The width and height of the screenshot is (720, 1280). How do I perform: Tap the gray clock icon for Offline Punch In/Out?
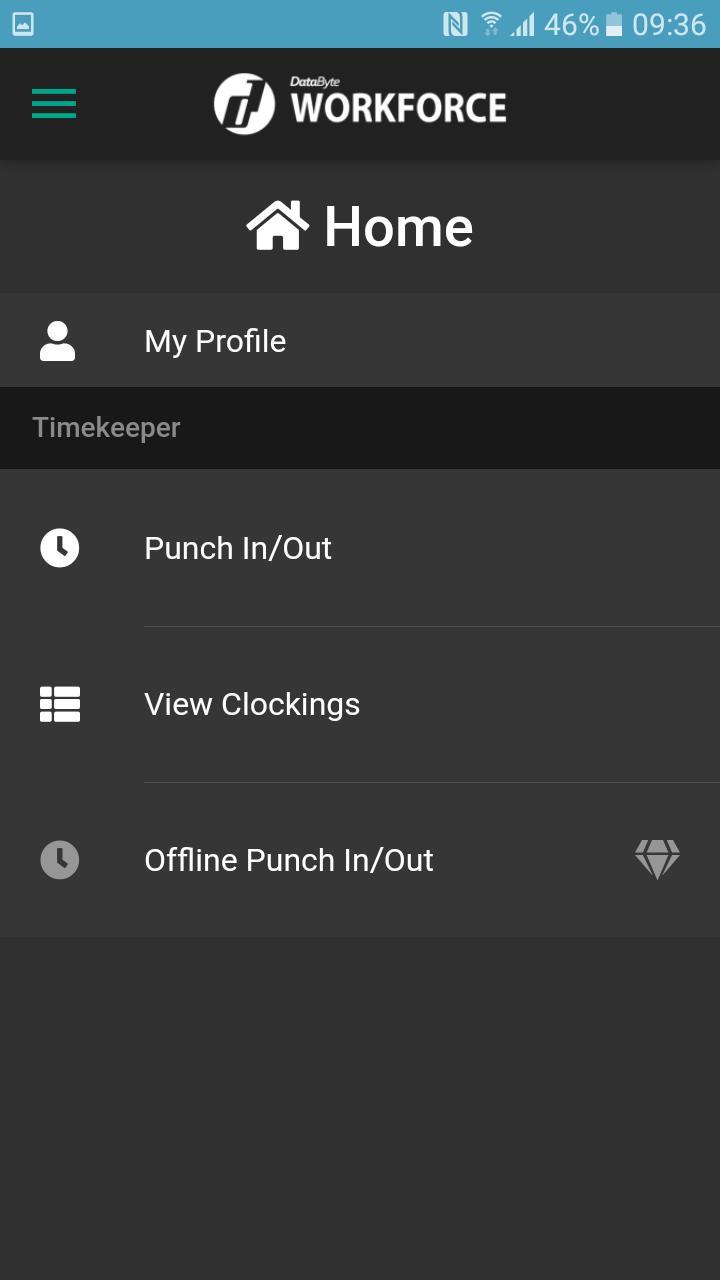tap(58, 860)
